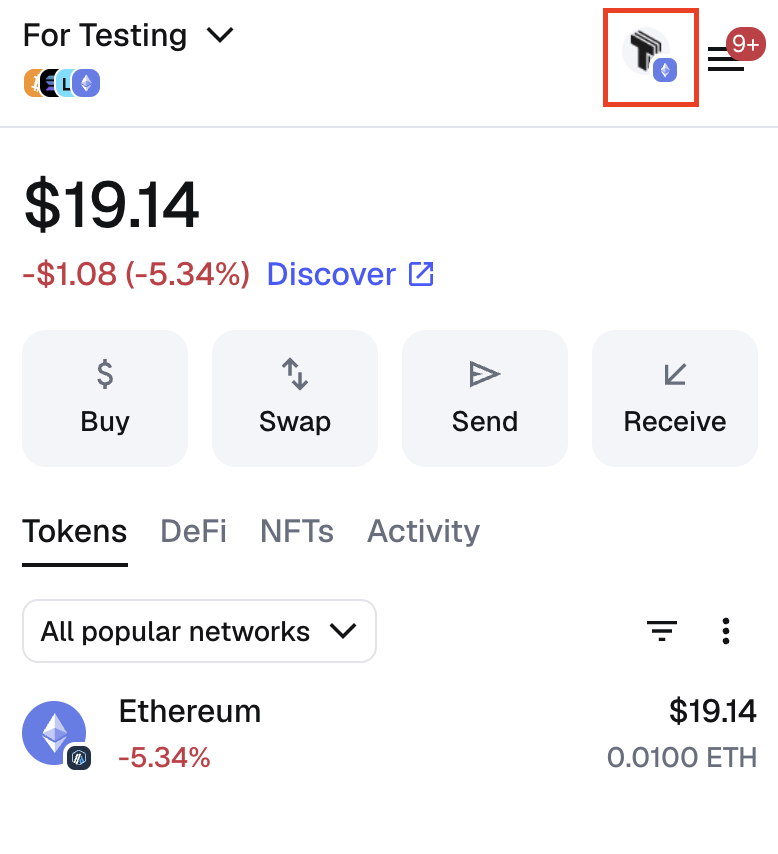This screenshot has width=778, height=854.
Task: Open the token sort filter icon
Action: [662, 631]
